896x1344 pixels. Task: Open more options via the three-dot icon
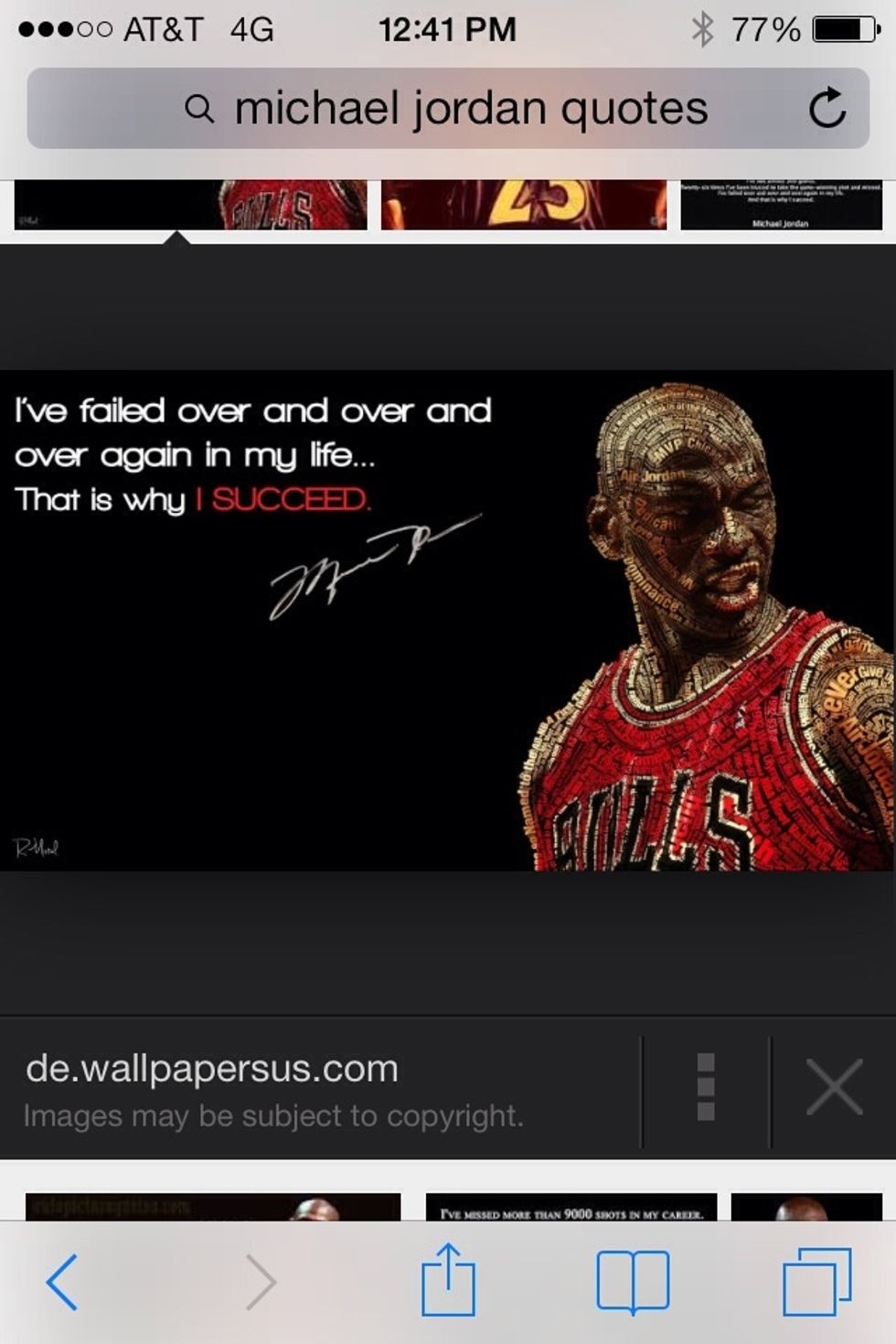point(704,1088)
